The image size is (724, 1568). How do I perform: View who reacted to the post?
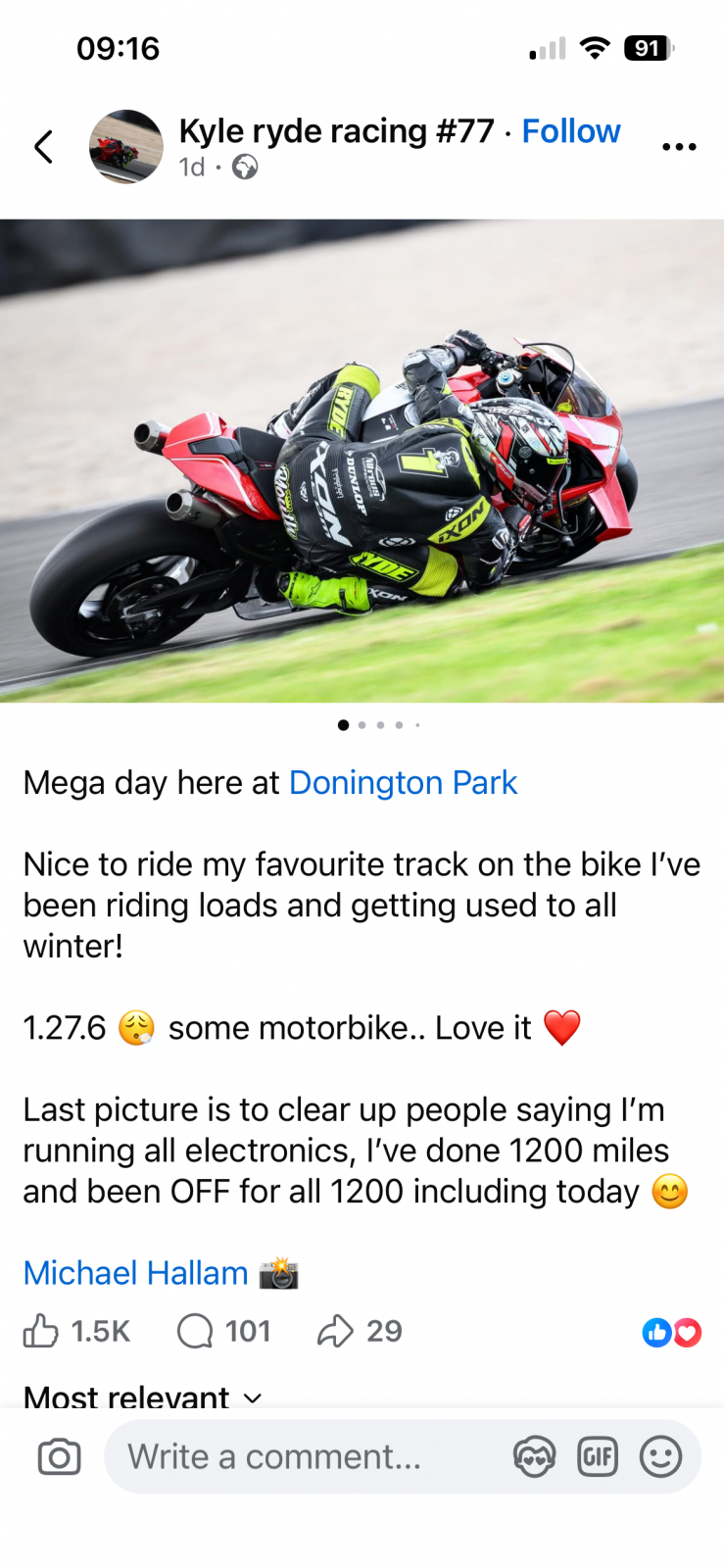672,1333
